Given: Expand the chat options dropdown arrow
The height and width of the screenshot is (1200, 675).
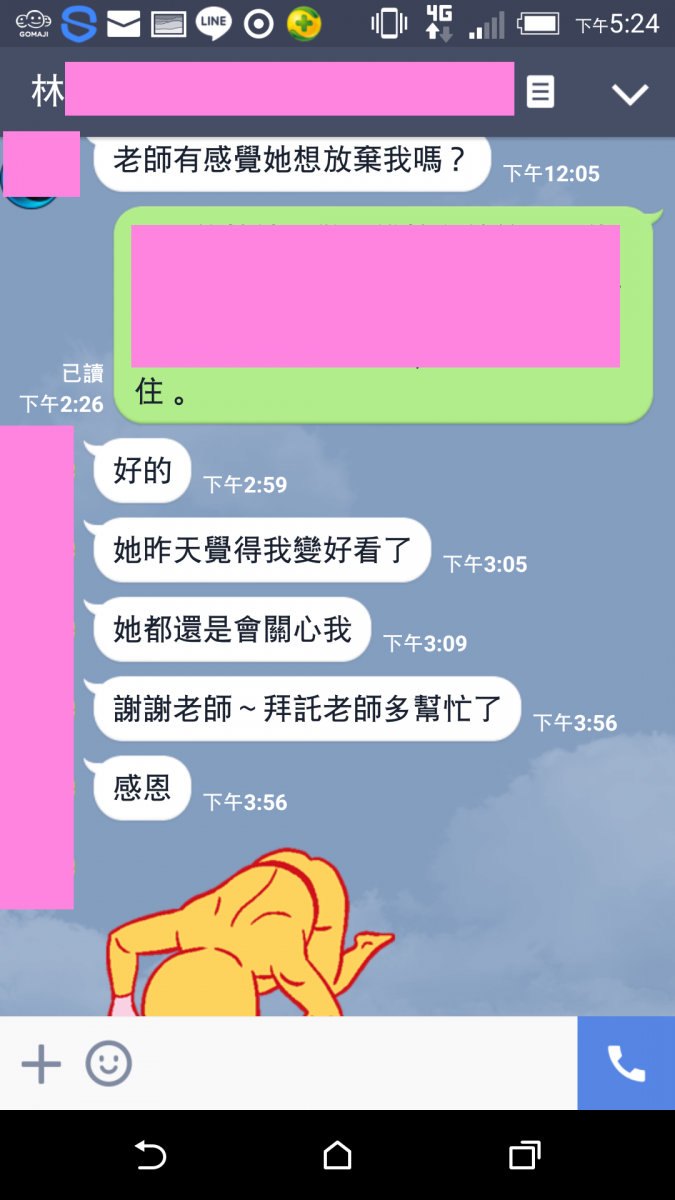Looking at the screenshot, I should [x=630, y=94].
